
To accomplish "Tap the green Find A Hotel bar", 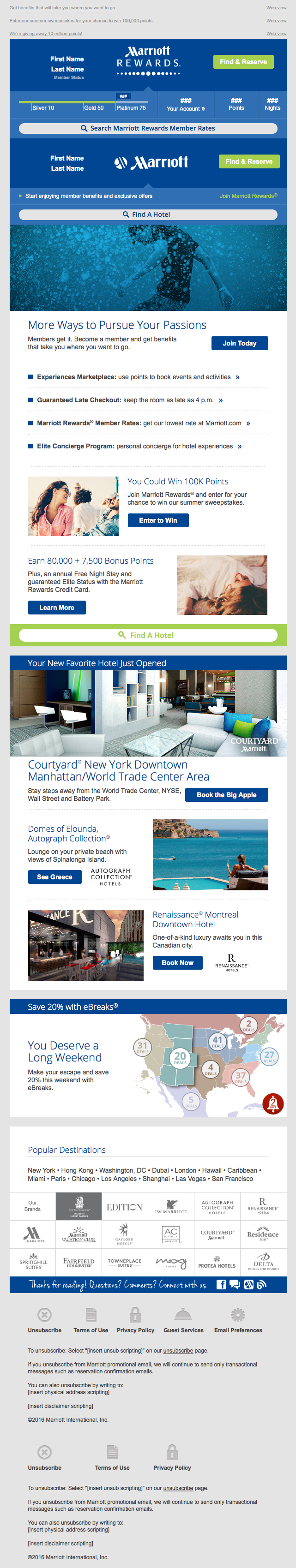I will 148,635.
